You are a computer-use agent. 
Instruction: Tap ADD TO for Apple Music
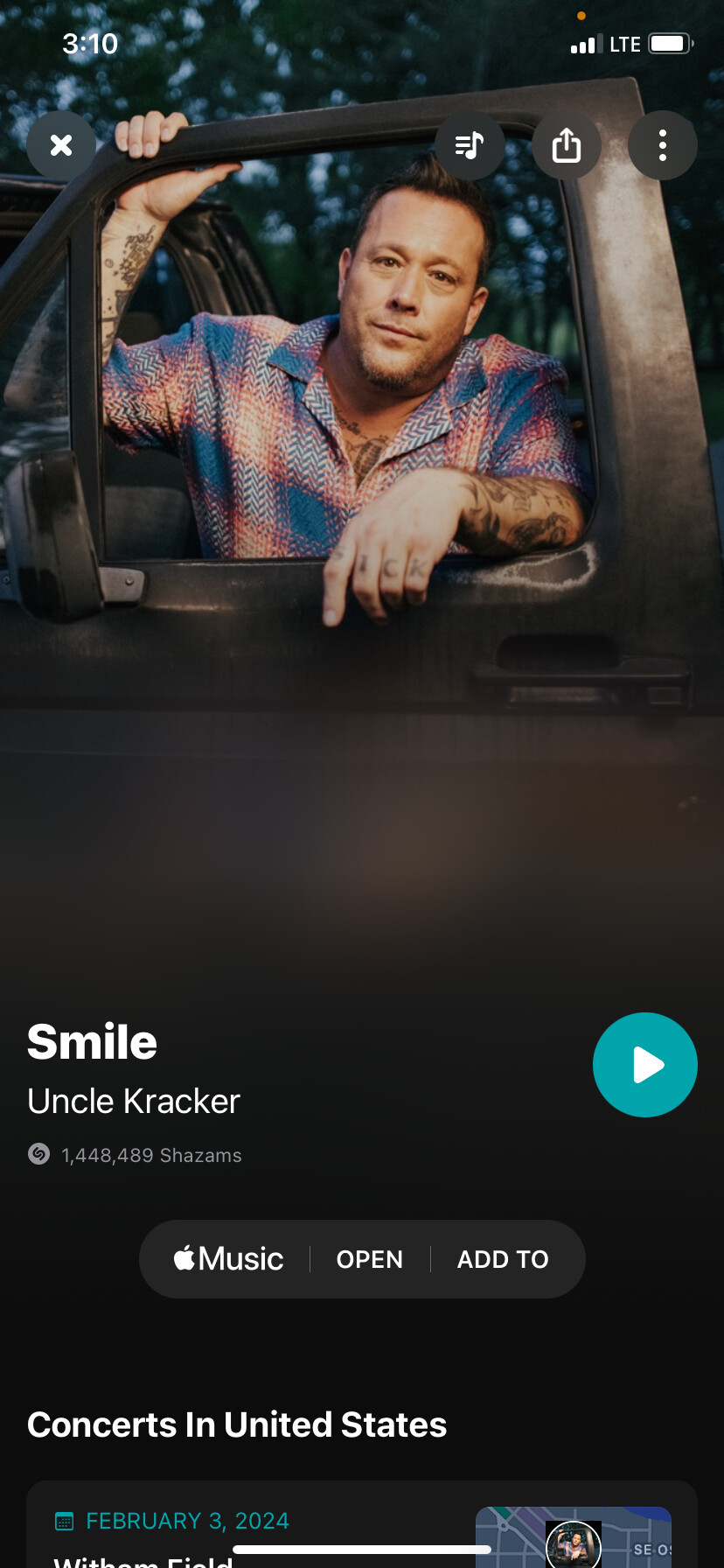503,1259
